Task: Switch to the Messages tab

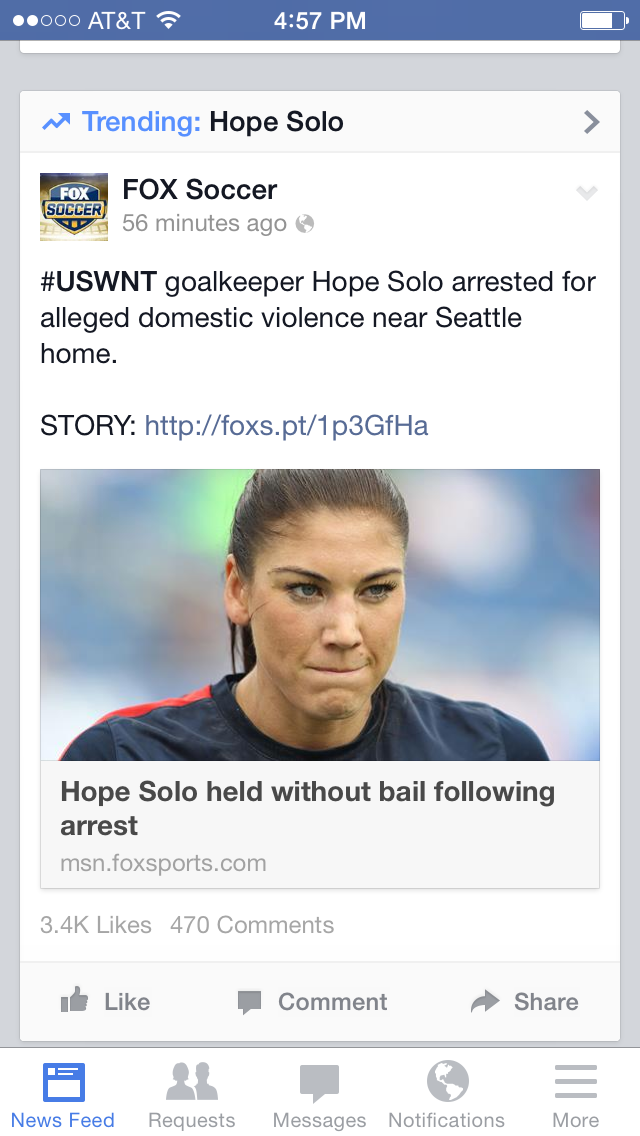Action: pos(319,1095)
